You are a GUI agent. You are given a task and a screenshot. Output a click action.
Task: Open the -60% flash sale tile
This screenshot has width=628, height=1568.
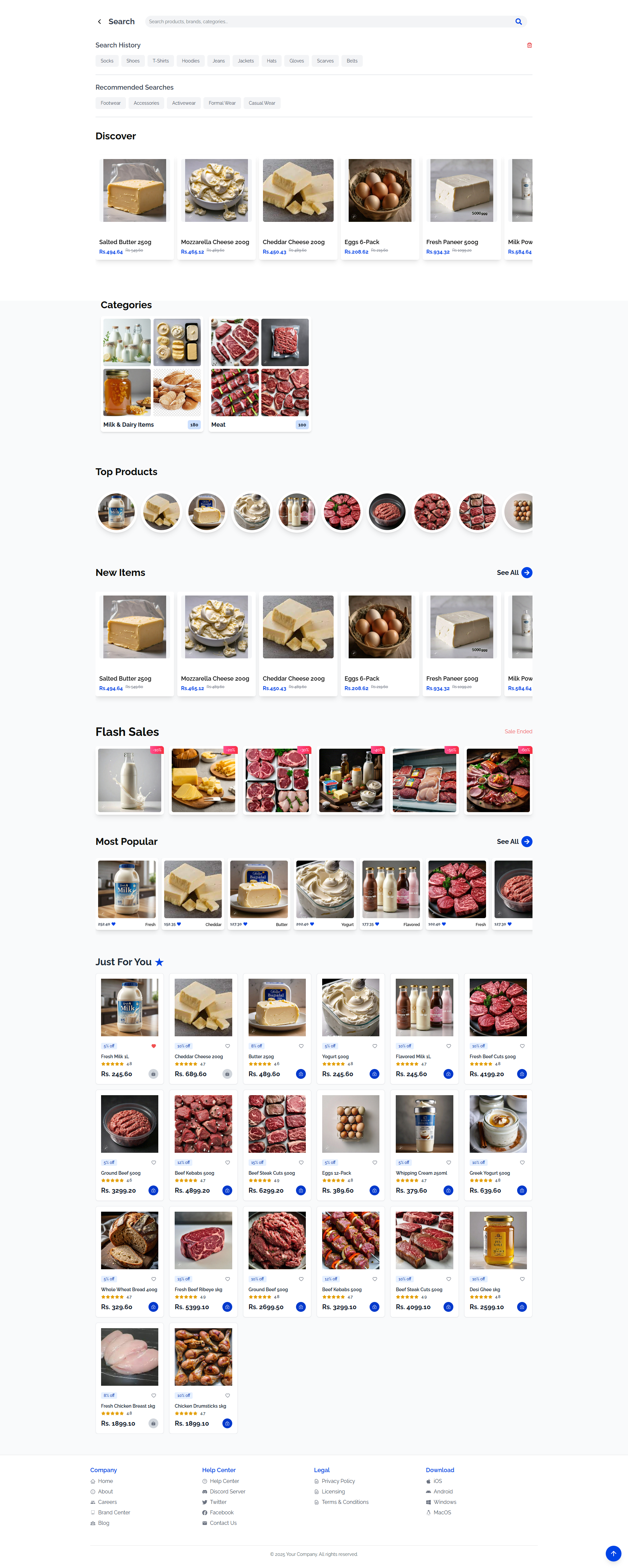[498, 780]
